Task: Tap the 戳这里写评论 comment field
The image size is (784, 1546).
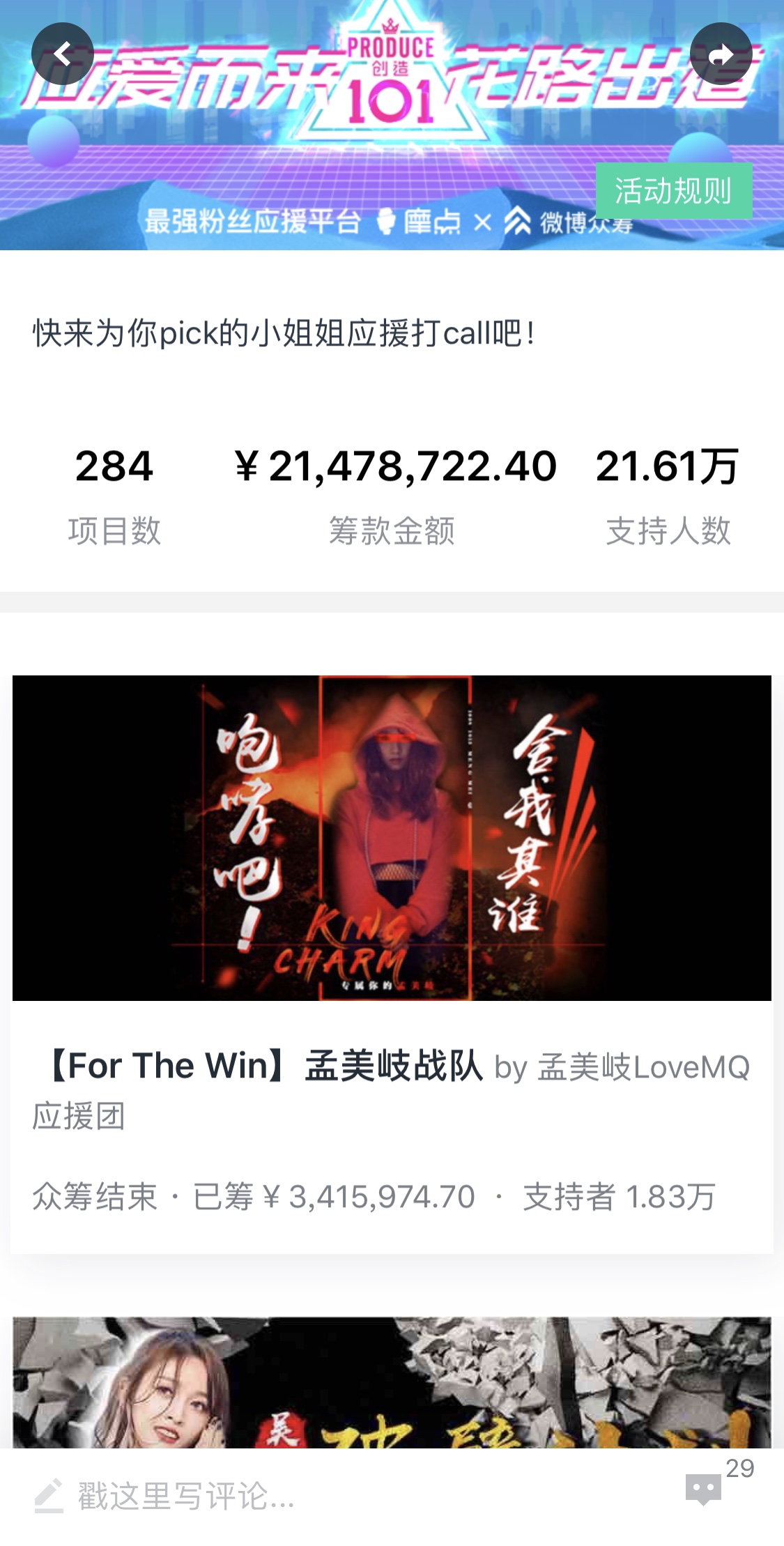Action: [185, 1496]
